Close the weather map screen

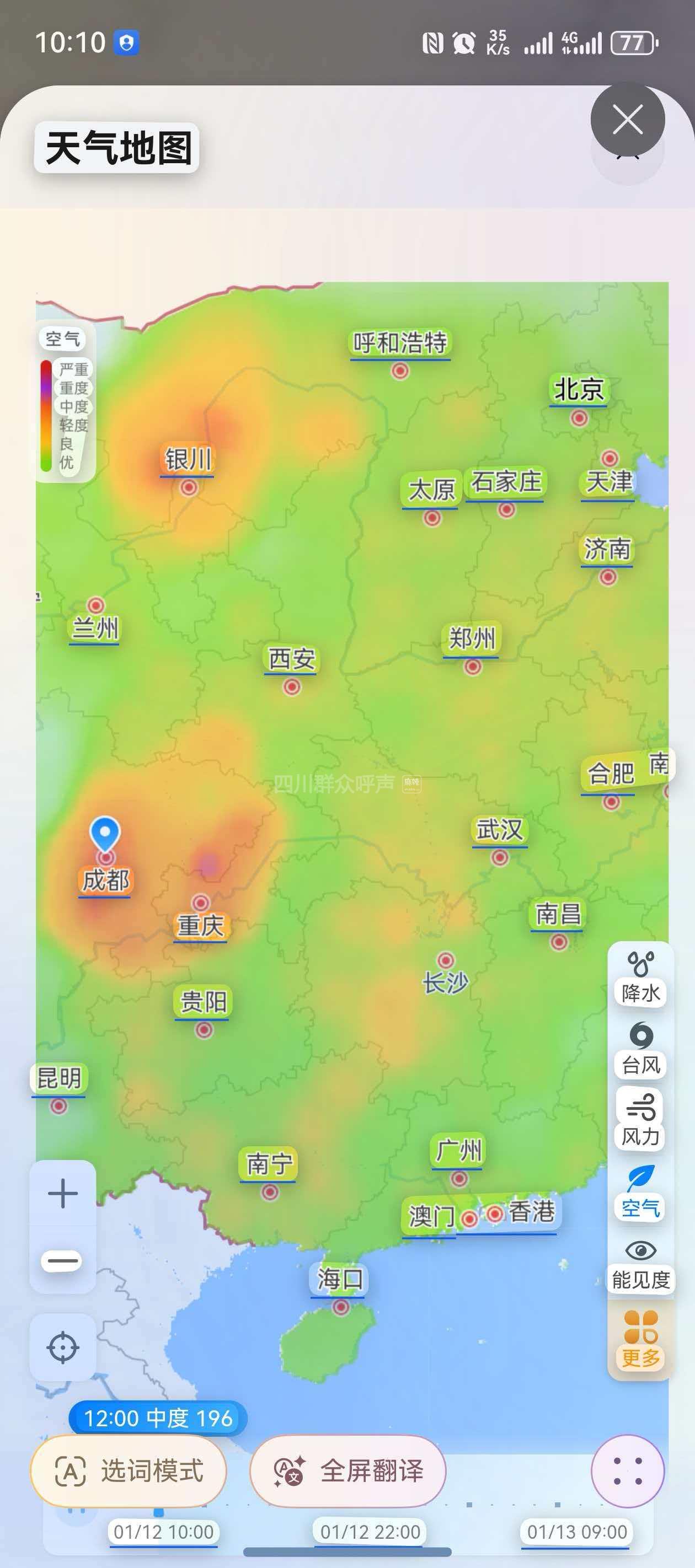[x=627, y=119]
